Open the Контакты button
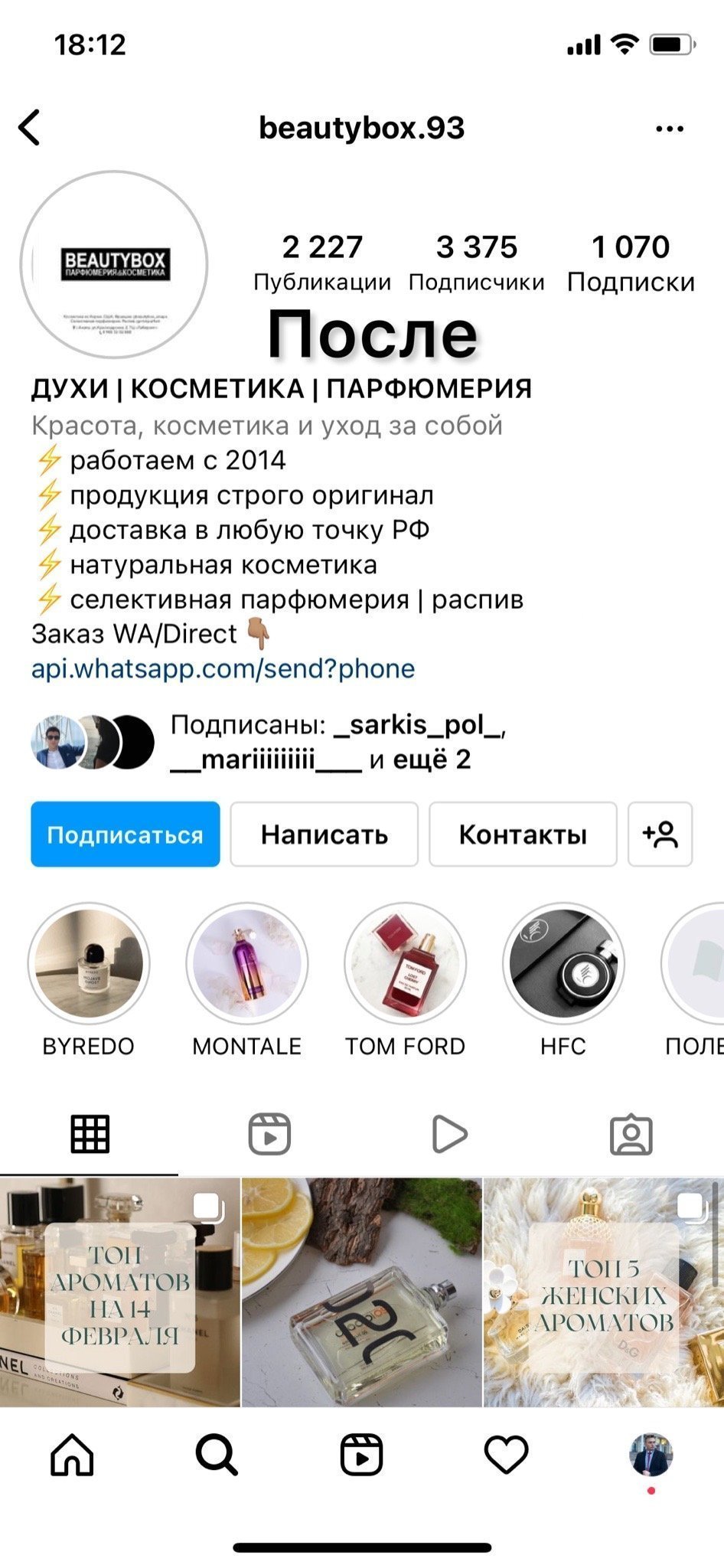The width and height of the screenshot is (724, 1568). click(523, 835)
